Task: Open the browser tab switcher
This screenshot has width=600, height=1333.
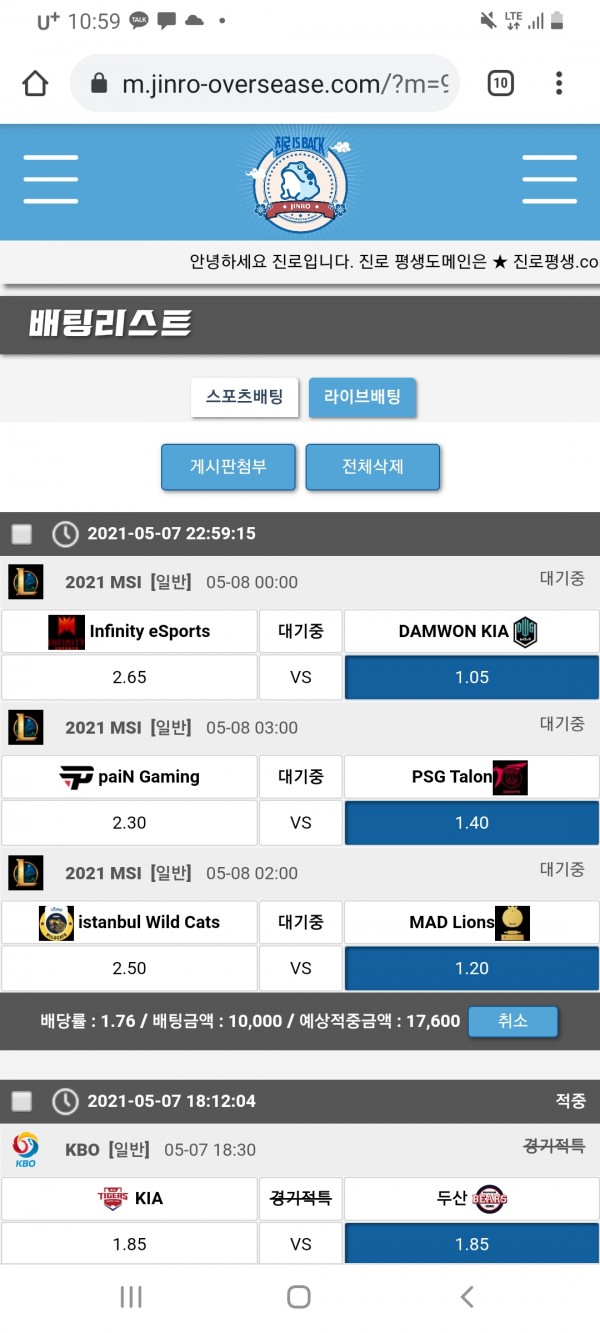Action: pos(500,84)
